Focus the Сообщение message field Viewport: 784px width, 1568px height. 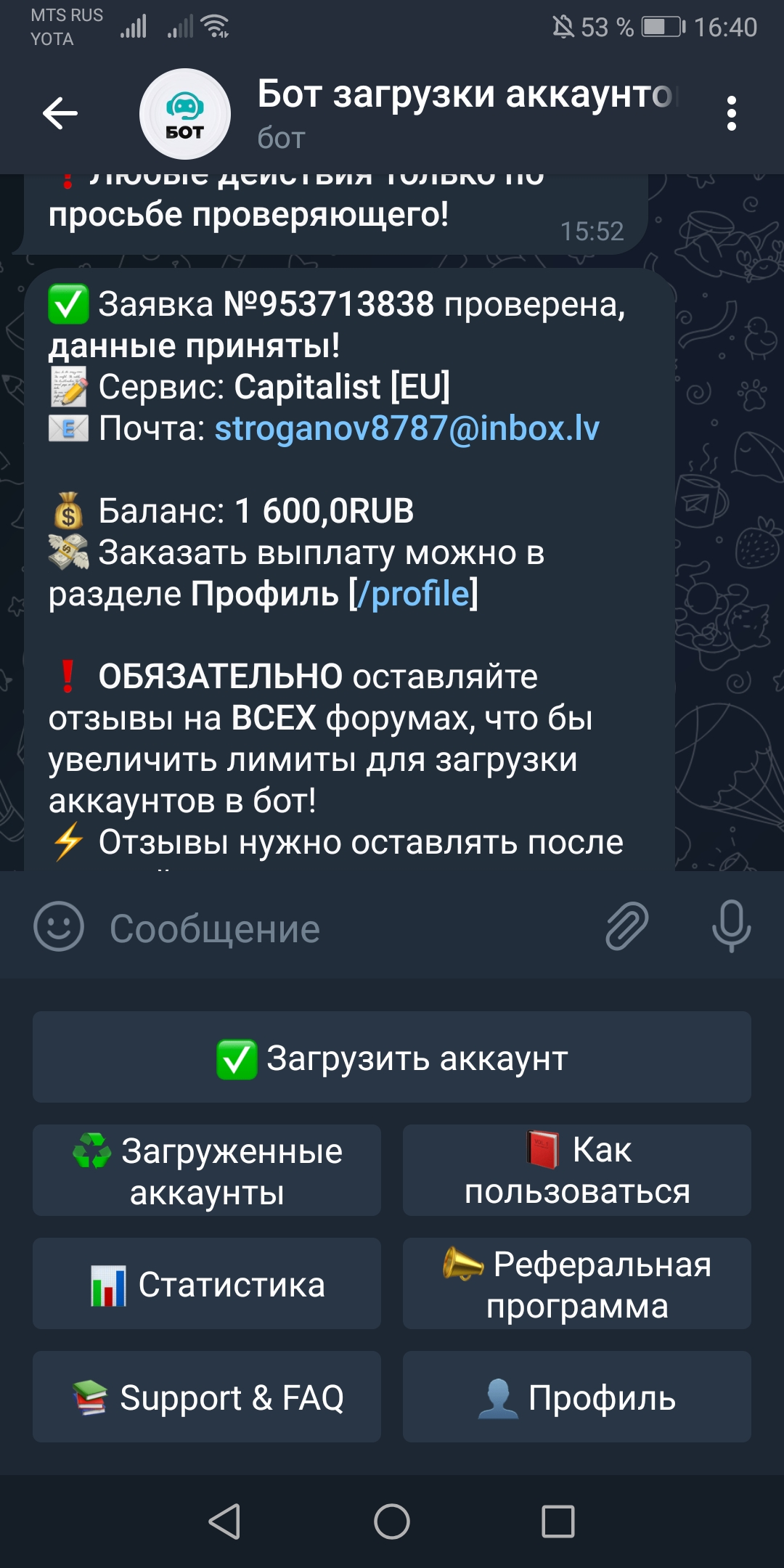click(348, 928)
